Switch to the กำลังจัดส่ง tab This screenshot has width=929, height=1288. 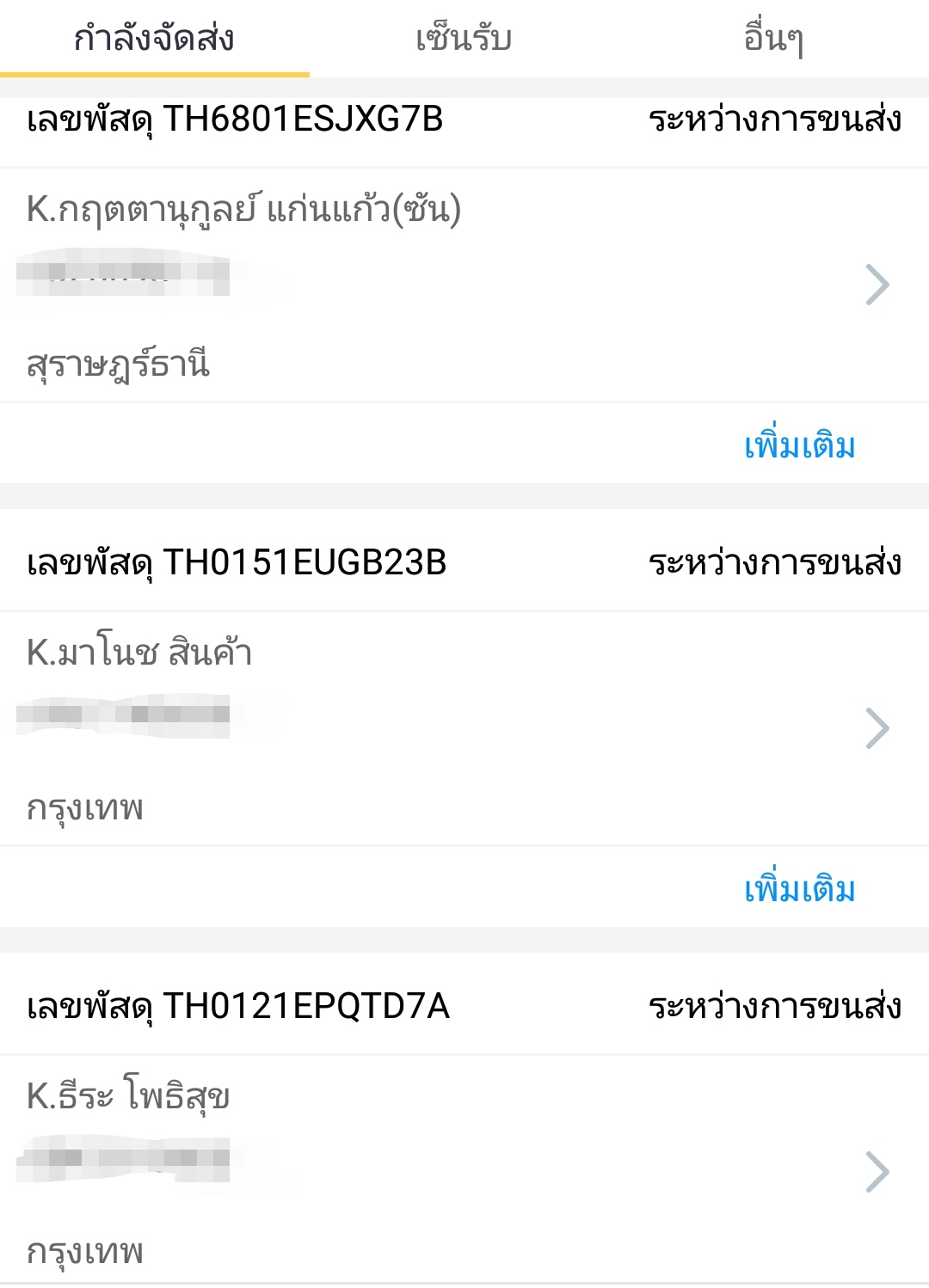point(155,38)
